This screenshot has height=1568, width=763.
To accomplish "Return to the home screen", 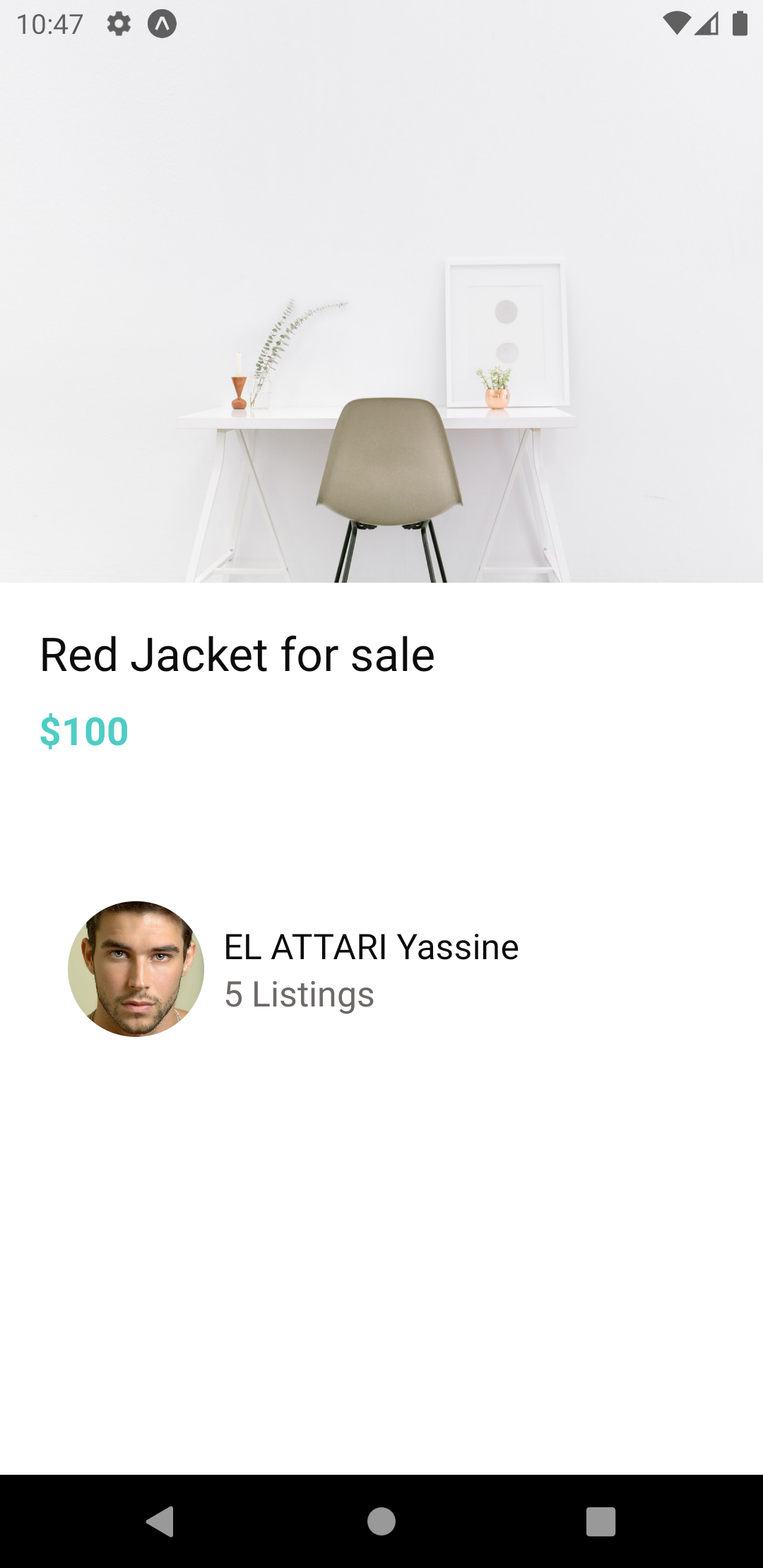I will pyautogui.click(x=381, y=1521).
